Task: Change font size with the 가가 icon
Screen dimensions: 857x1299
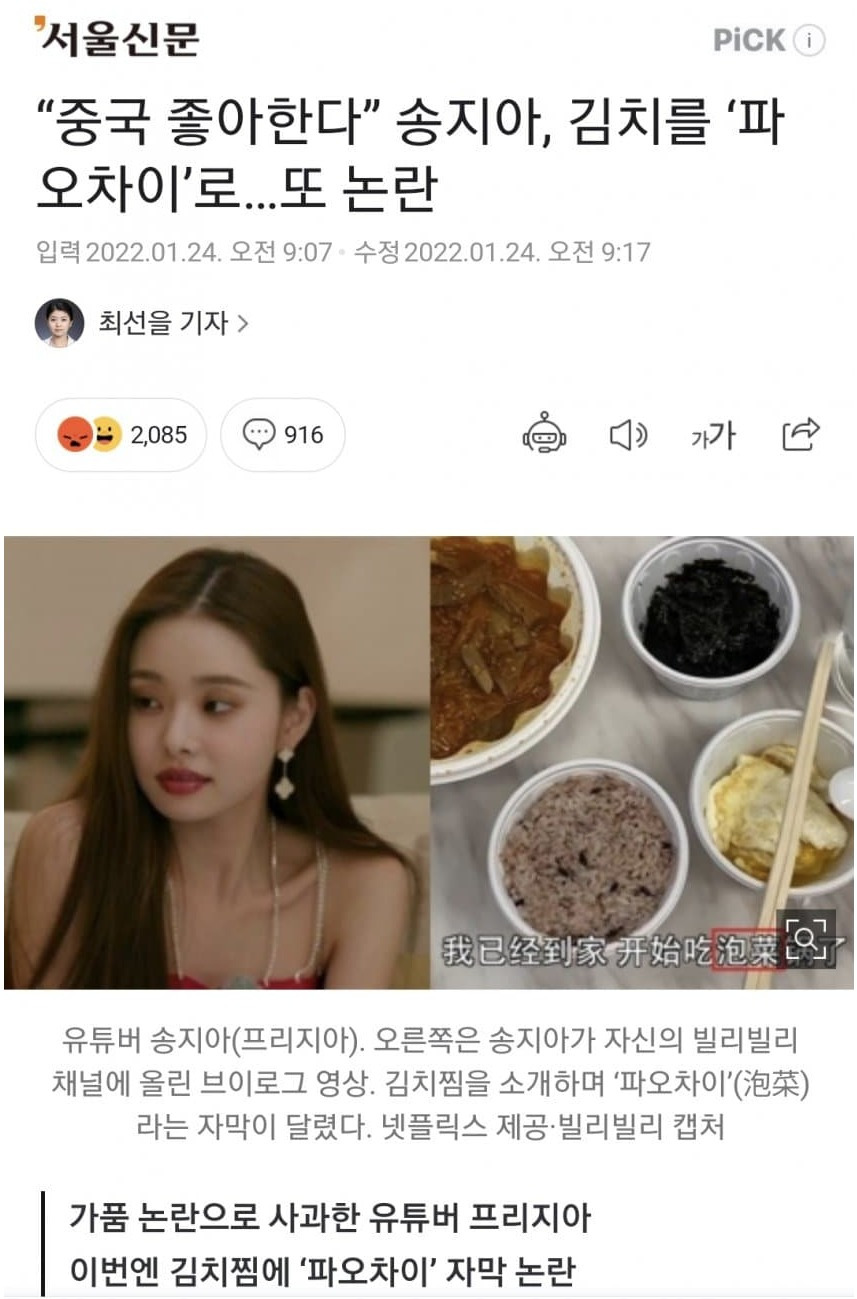Action: tap(713, 435)
